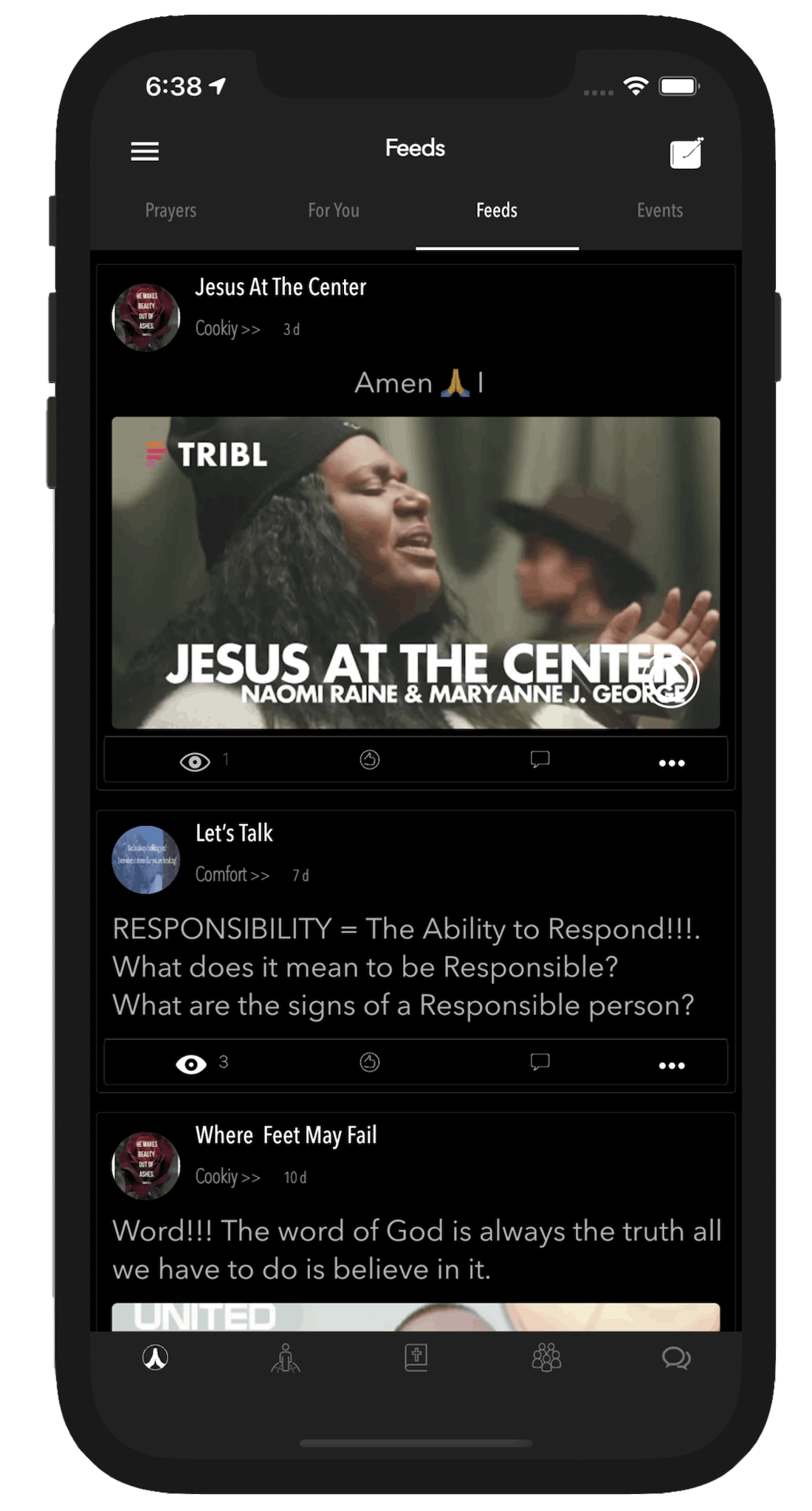This screenshot has width=812, height=1511.
Task: Switch to the Prayers tab
Action: point(171,210)
